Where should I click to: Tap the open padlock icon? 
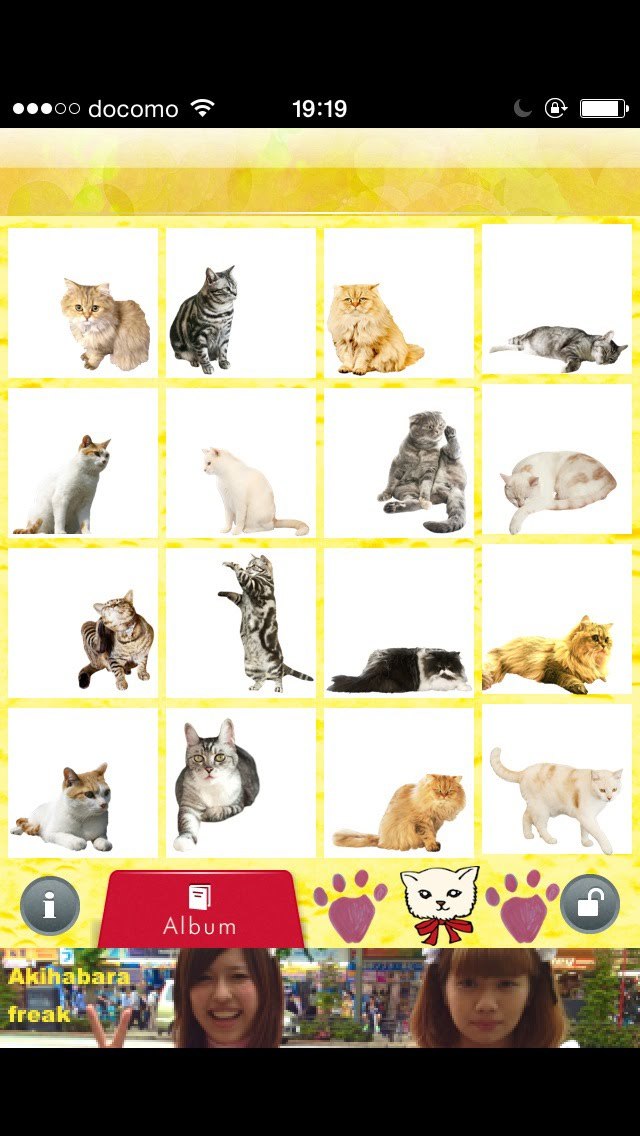point(589,905)
